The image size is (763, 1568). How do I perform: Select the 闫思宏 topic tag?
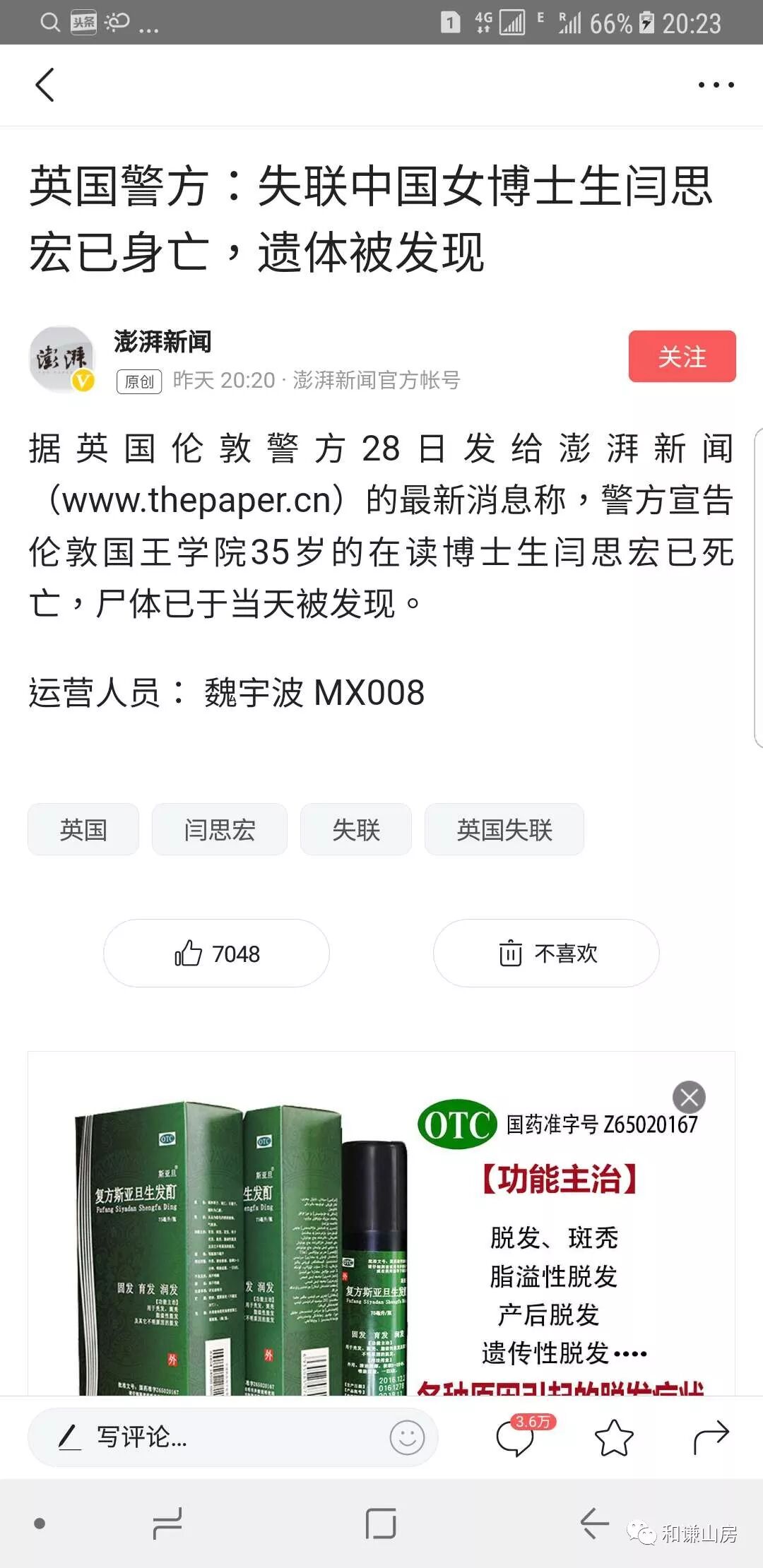coord(220,830)
